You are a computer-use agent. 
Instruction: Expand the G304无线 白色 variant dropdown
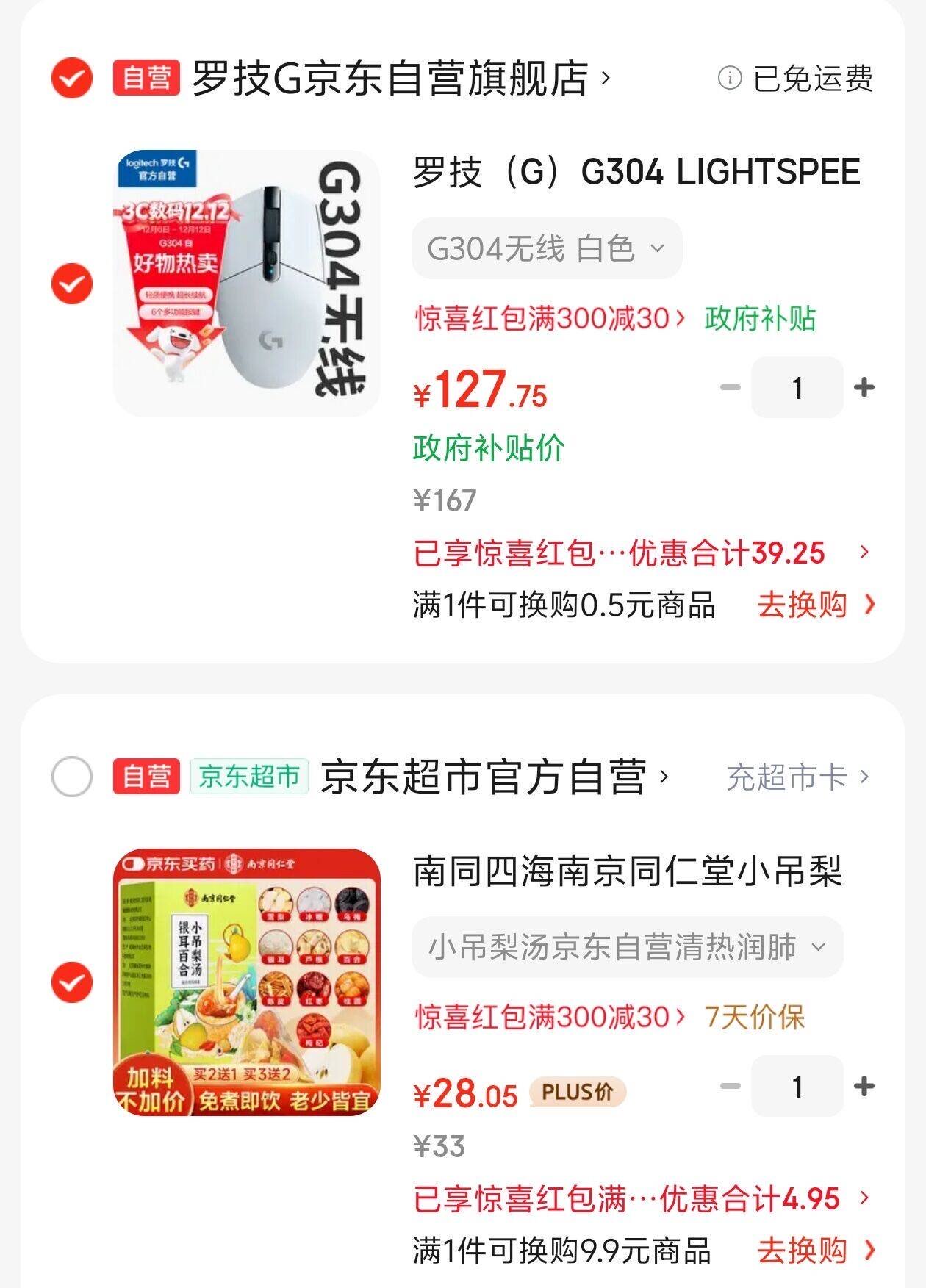click(x=546, y=249)
